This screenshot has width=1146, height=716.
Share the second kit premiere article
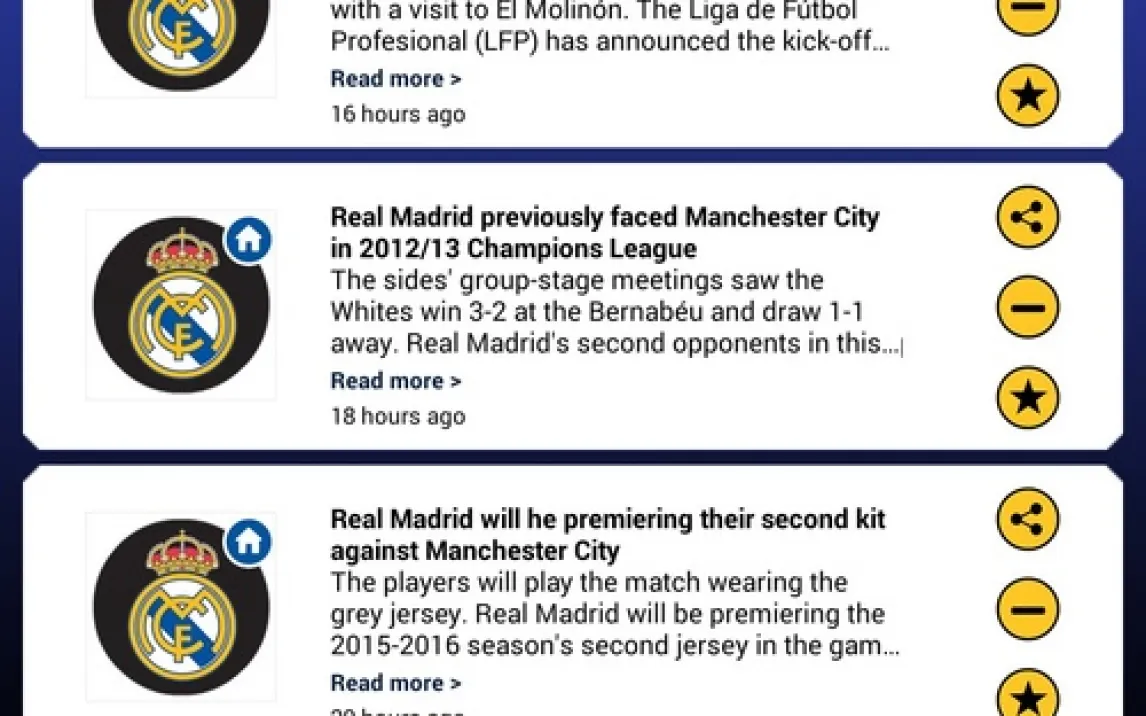pyautogui.click(x=1027, y=519)
